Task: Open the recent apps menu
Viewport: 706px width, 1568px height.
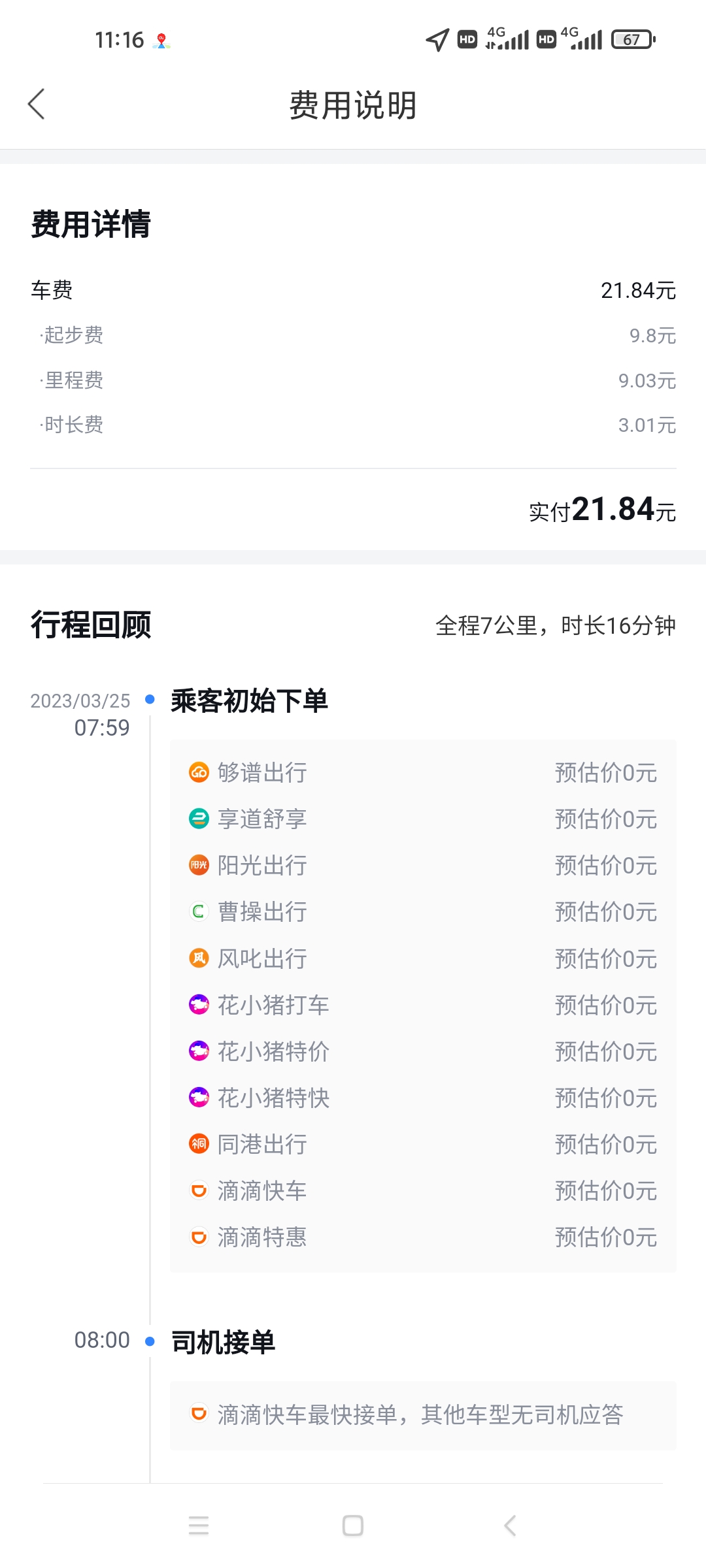Action: click(x=199, y=1526)
